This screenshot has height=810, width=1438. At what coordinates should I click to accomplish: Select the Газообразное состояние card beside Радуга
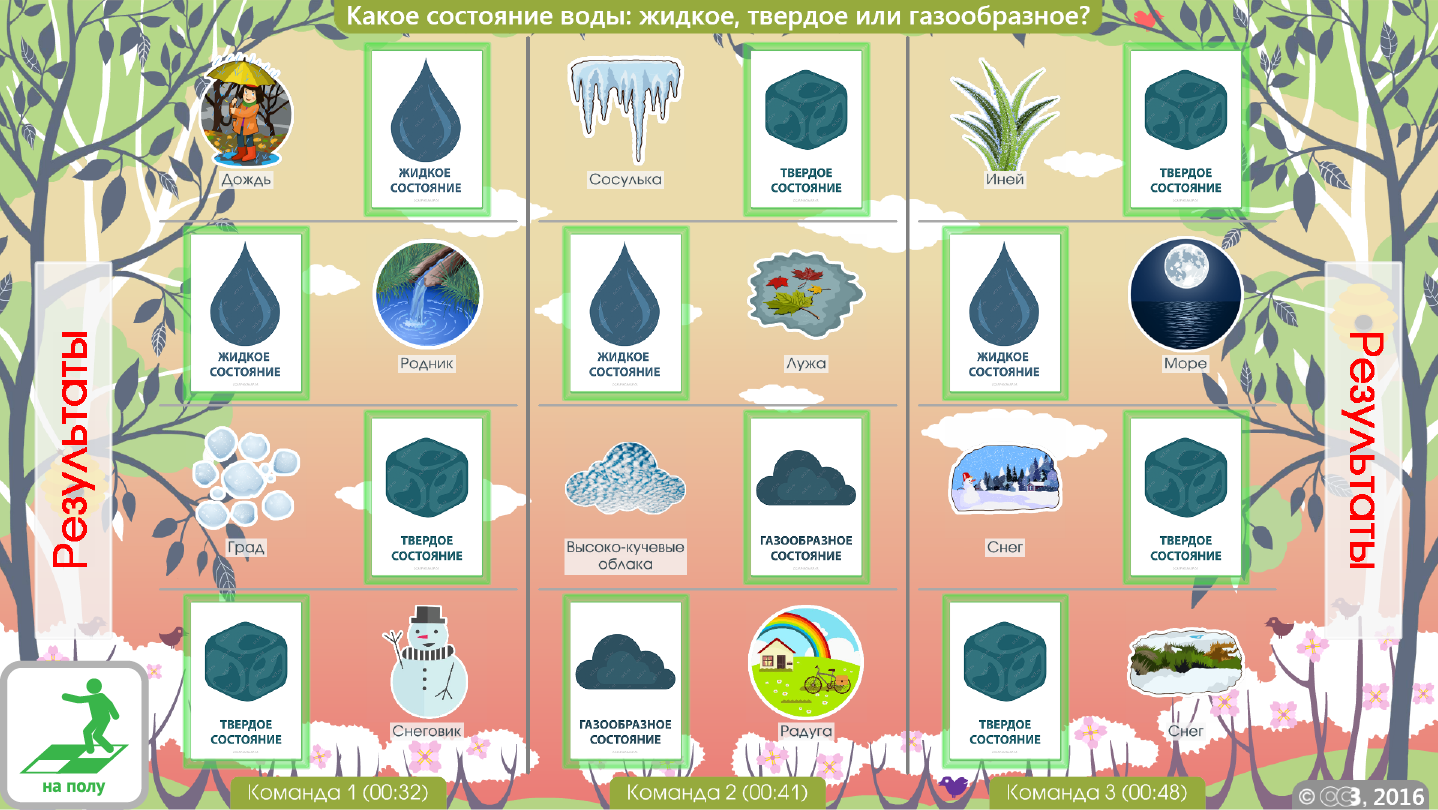point(625,682)
